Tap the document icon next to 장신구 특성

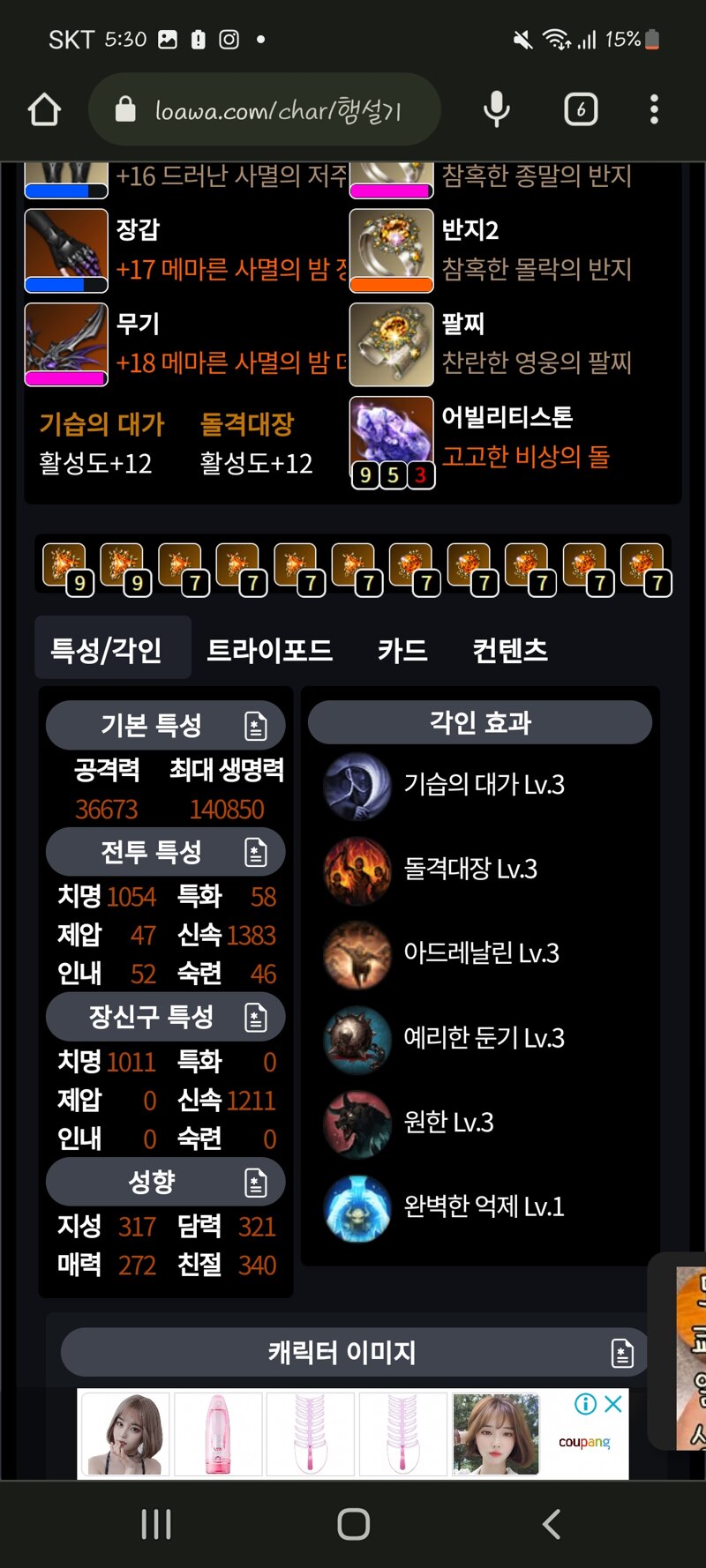(x=256, y=1017)
